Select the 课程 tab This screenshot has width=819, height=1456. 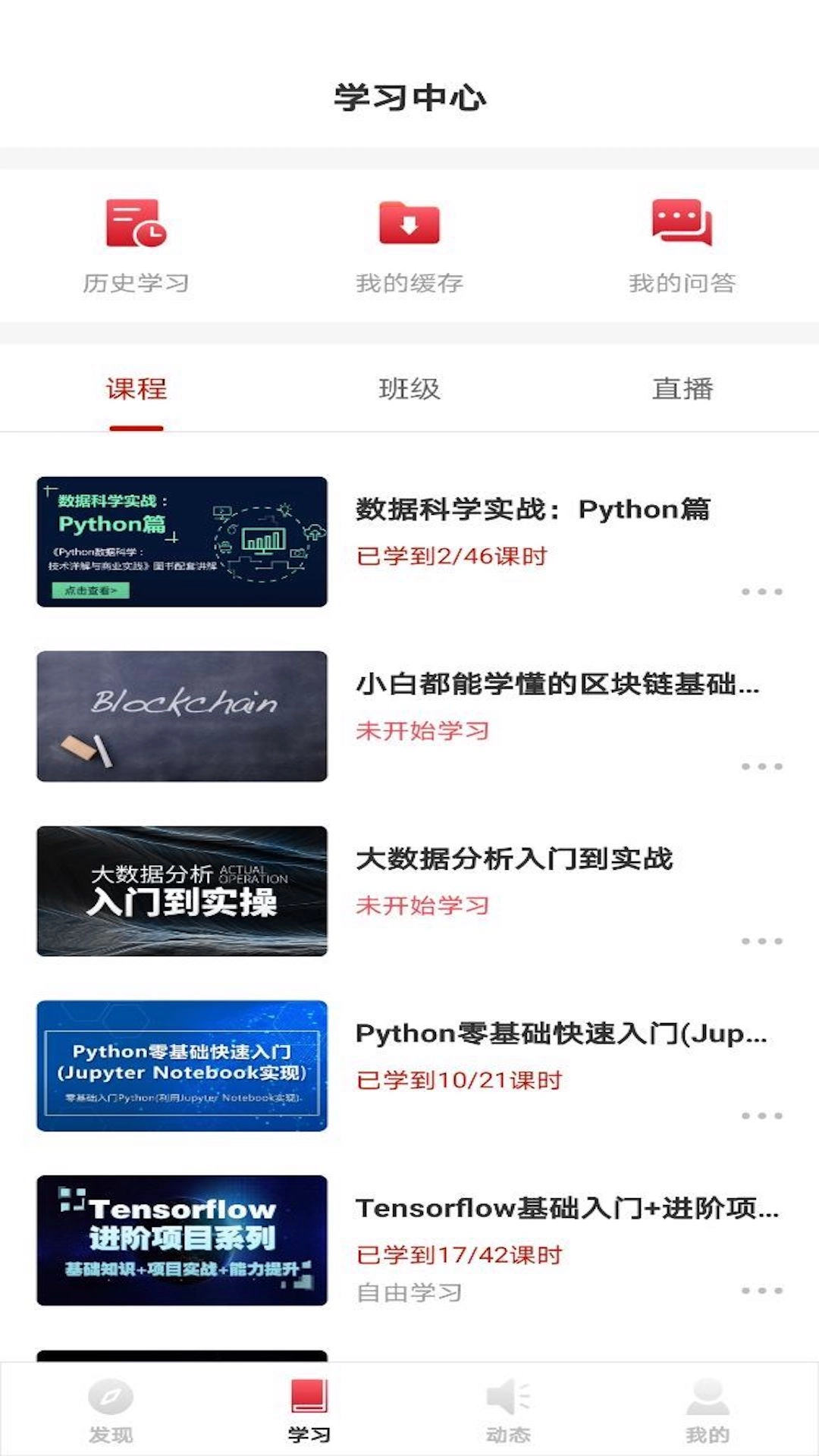pos(136,389)
